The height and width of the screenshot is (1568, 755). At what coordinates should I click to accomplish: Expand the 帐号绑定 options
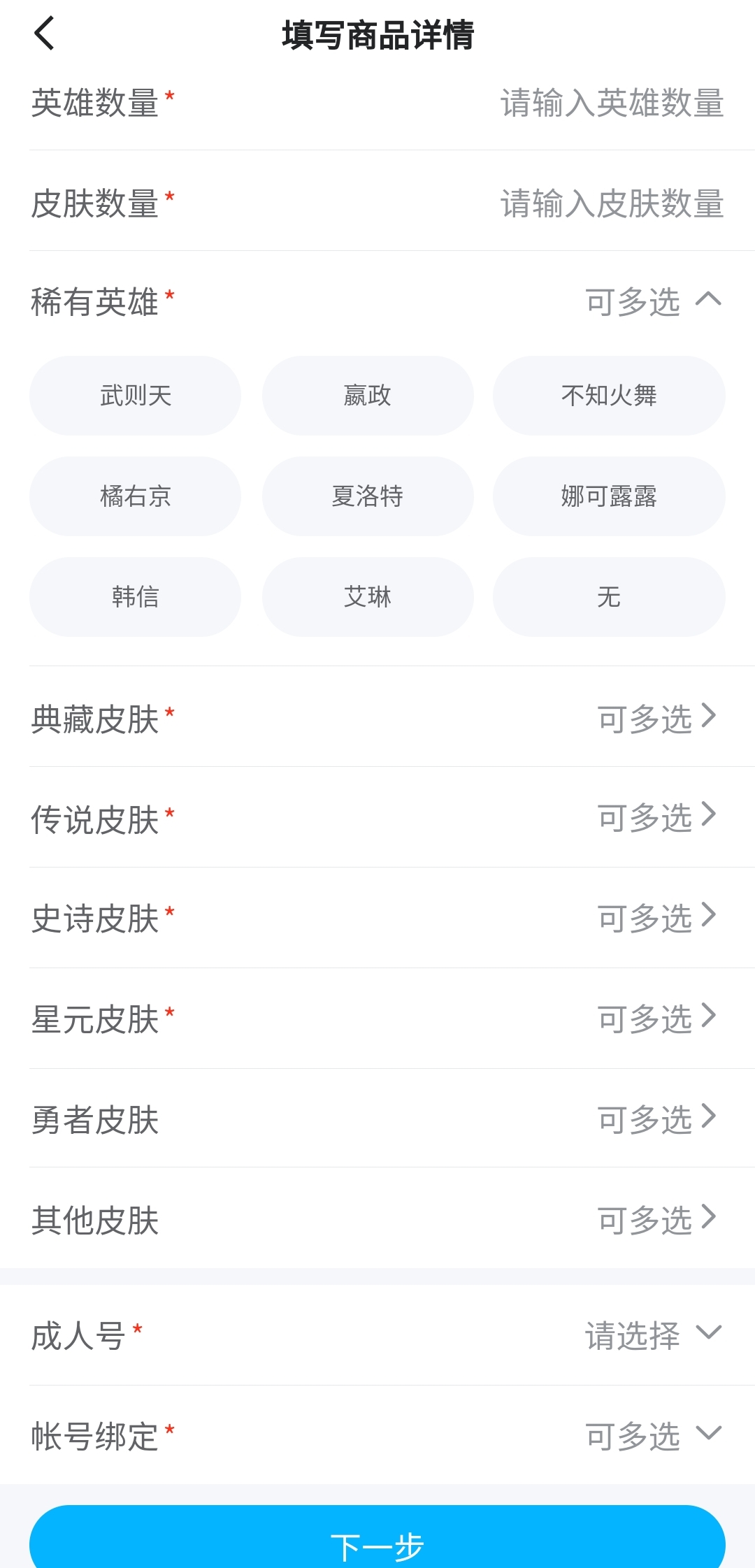[653, 1436]
